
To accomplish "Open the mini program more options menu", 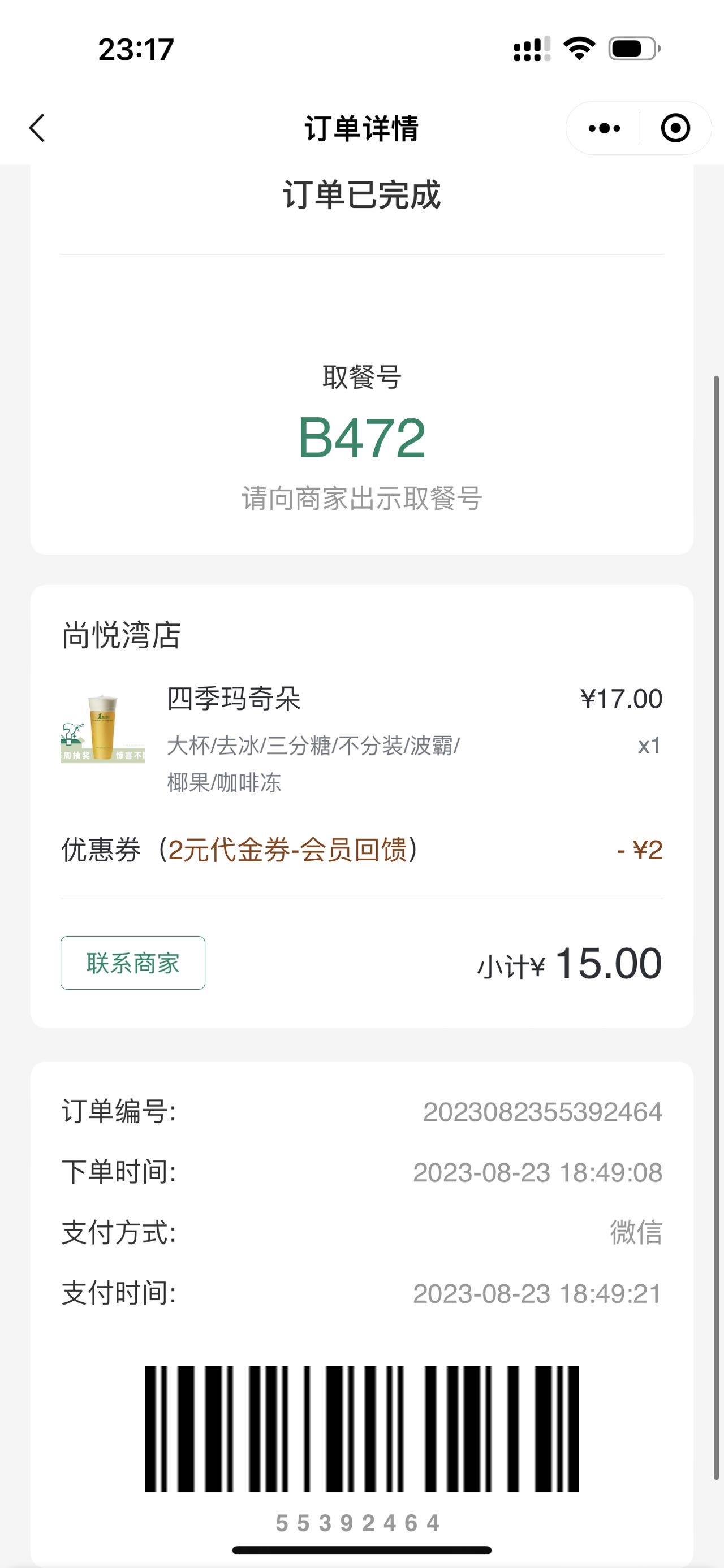I will click(x=604, y=128).
